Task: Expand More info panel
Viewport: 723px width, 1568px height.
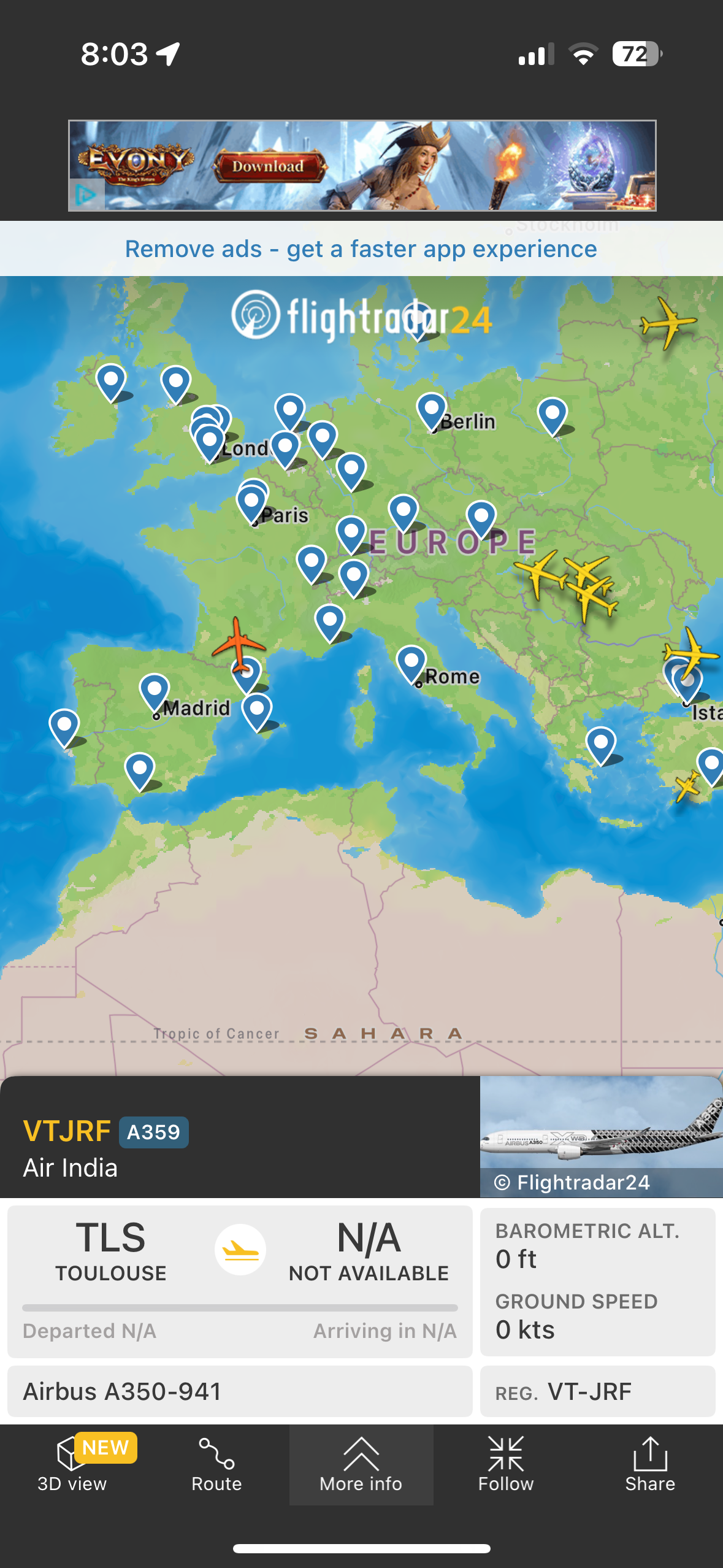Action: pyautogui.click(x=361, y=1465)
